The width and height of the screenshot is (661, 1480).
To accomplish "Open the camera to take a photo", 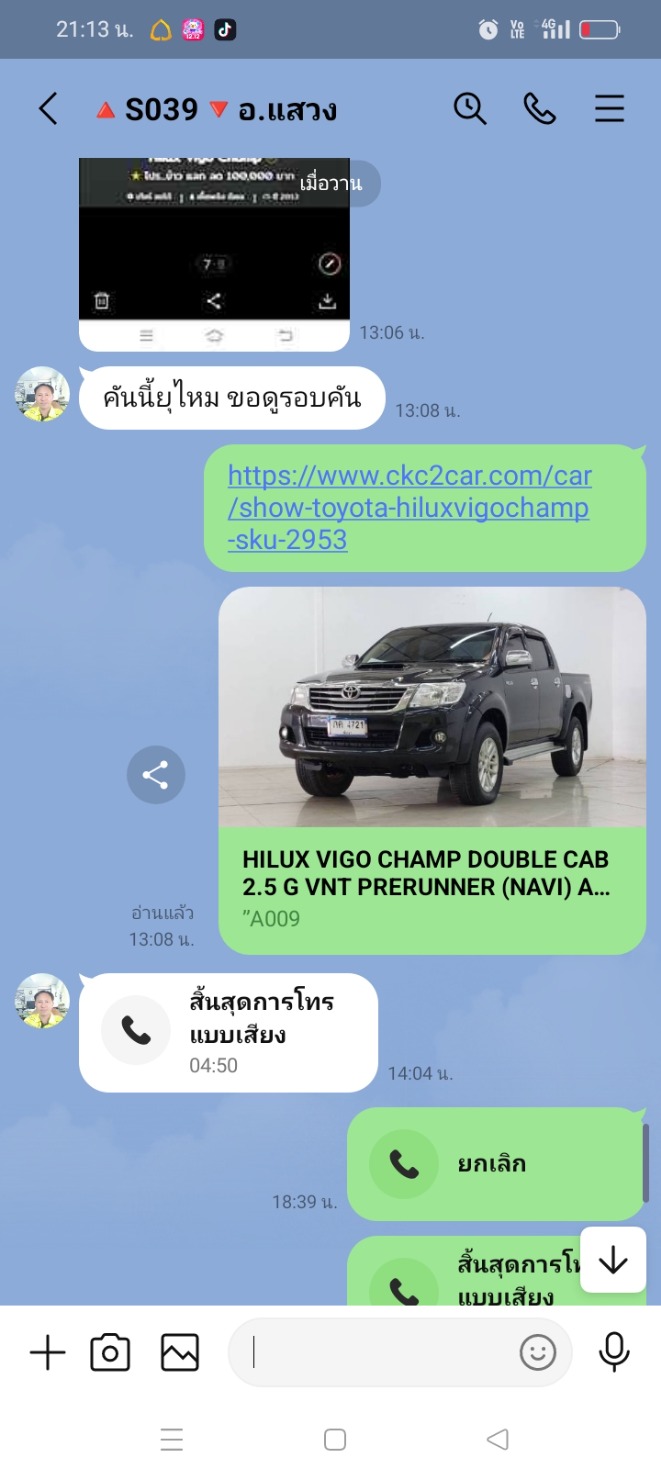I will click(110, 1353).
